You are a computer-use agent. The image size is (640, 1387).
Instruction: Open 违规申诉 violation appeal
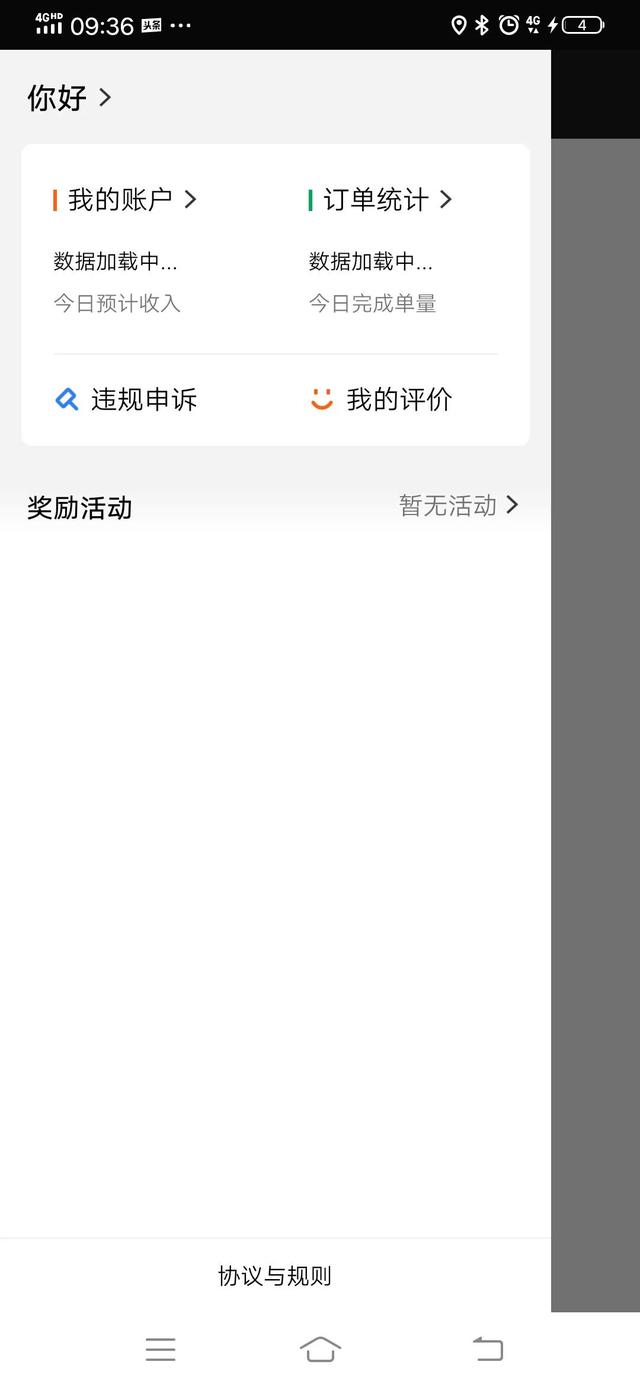click(126, 400)
